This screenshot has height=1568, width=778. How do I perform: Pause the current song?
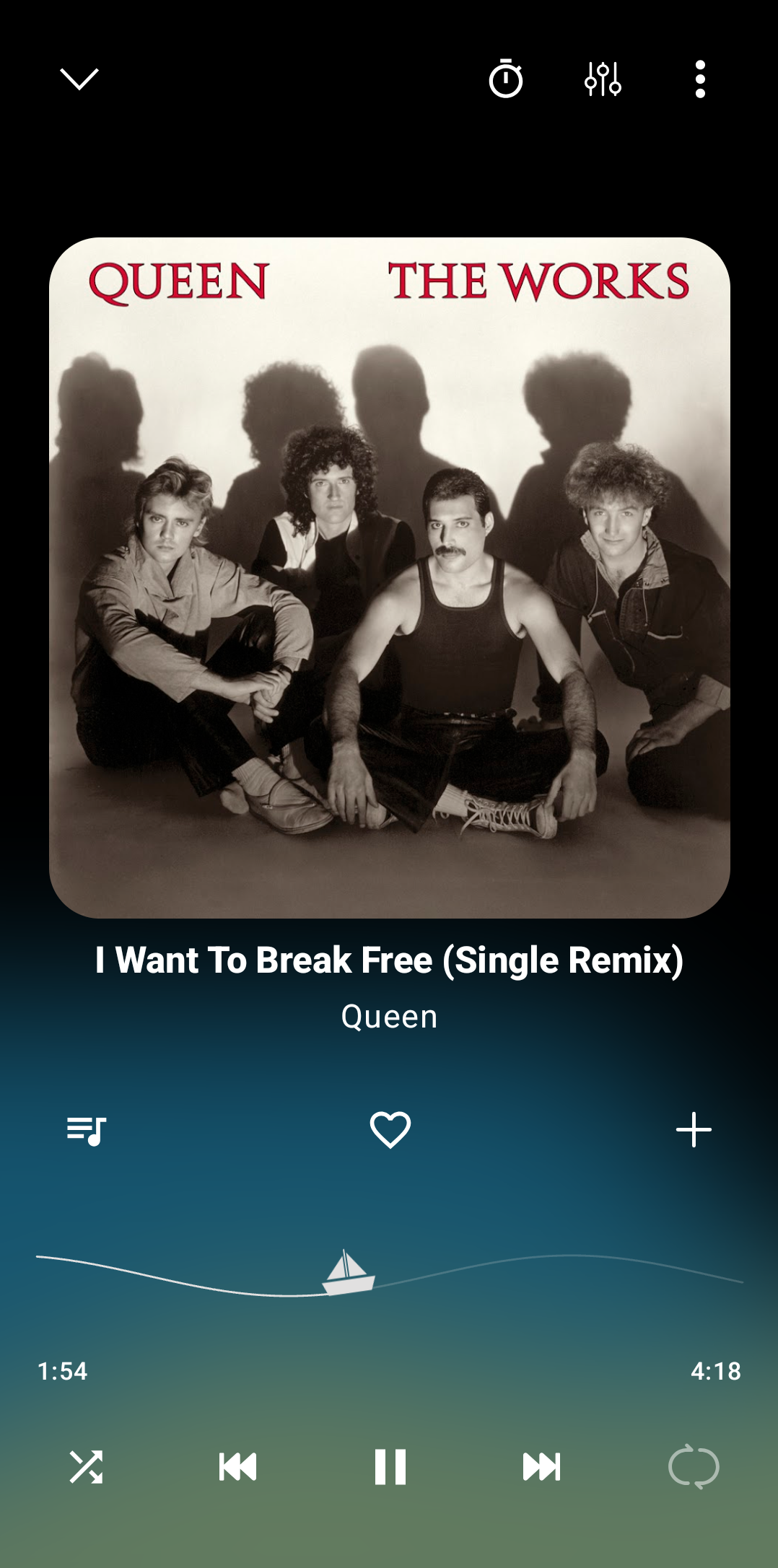click(390, 1467)
